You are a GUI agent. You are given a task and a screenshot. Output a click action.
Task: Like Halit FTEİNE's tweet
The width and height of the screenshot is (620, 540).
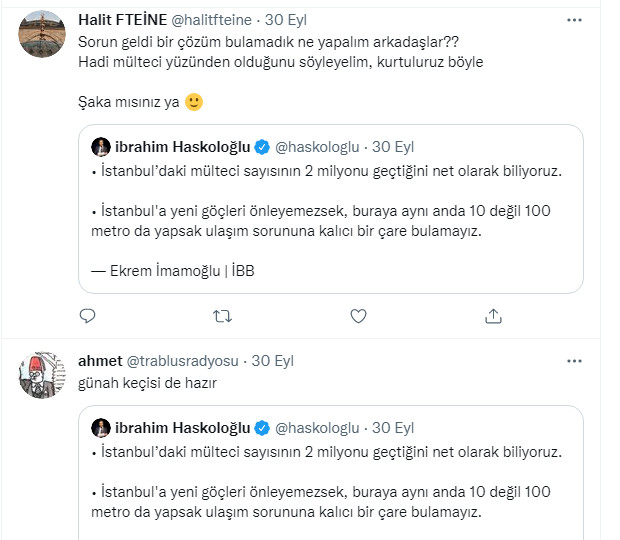(x=358, y=316)
